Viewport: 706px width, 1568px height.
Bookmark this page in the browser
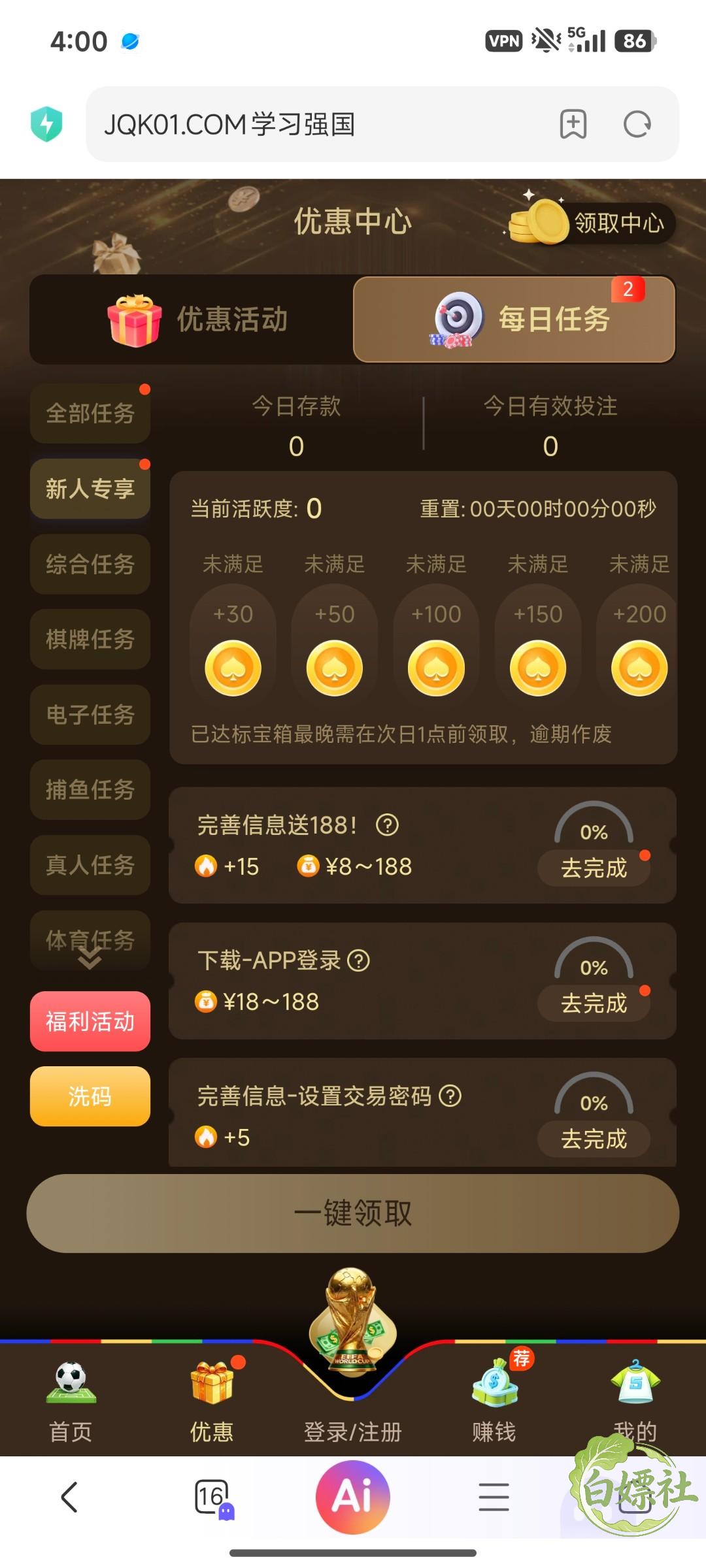pos(573,124)
